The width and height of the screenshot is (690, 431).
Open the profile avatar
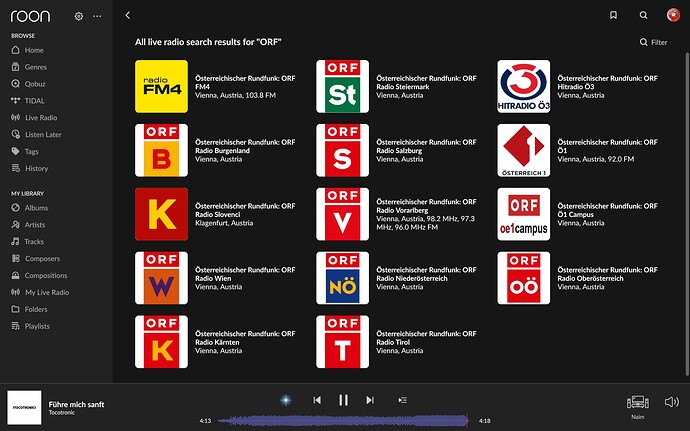click(672, 16)
